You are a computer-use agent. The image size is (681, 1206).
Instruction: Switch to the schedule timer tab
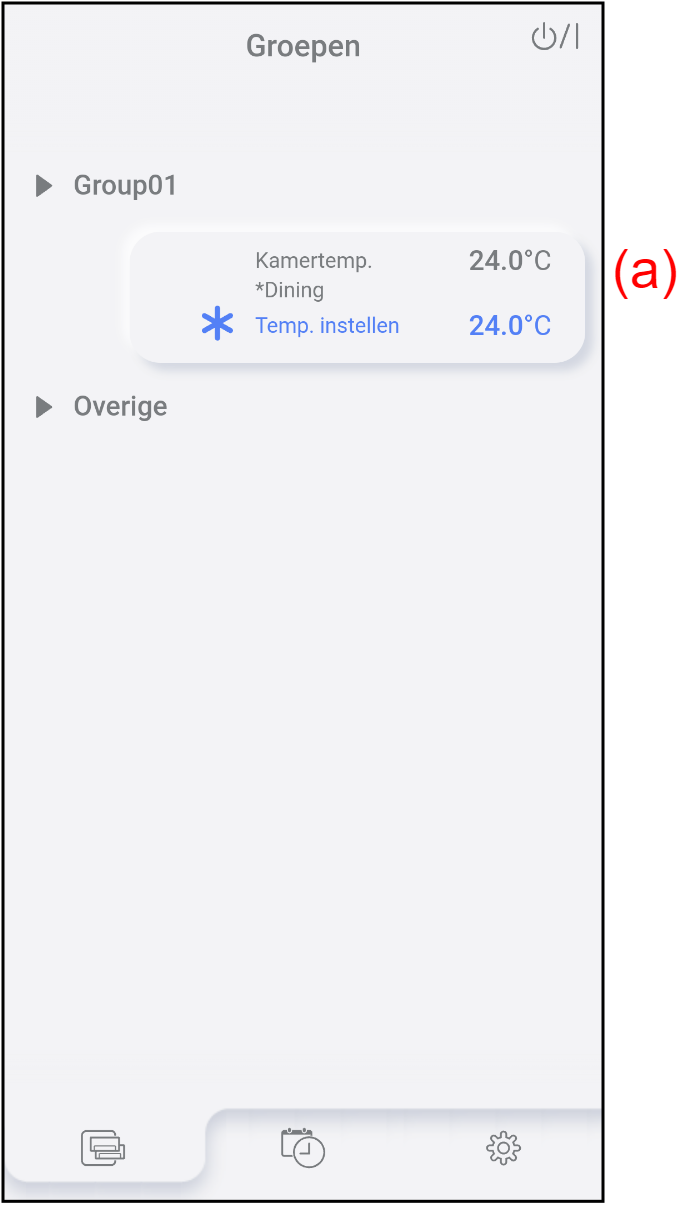coord(303,1147)
